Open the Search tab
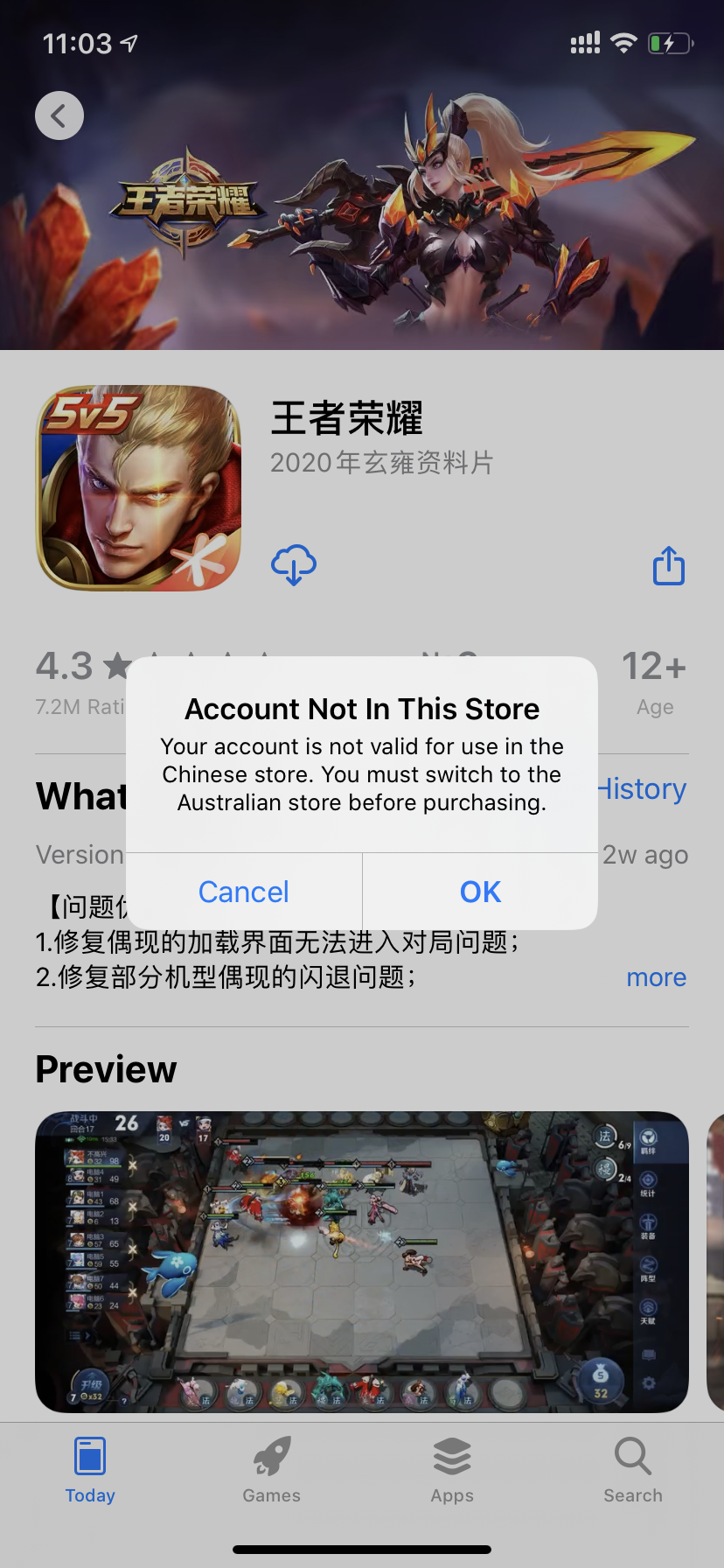Image resolution: width=724 pixels, height=1568 pixels. coord(633,1471)
